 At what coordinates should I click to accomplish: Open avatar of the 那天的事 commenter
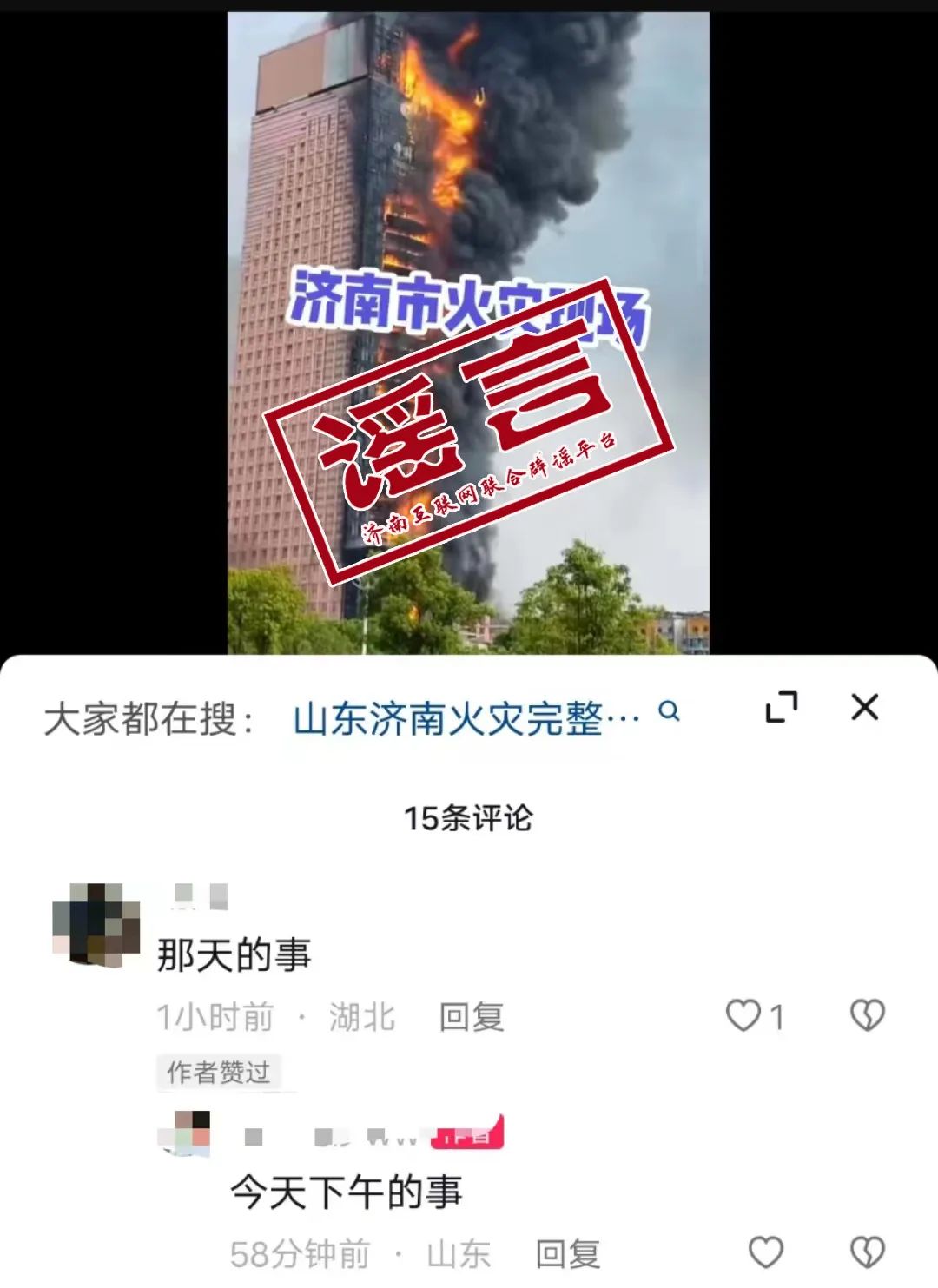96,924
